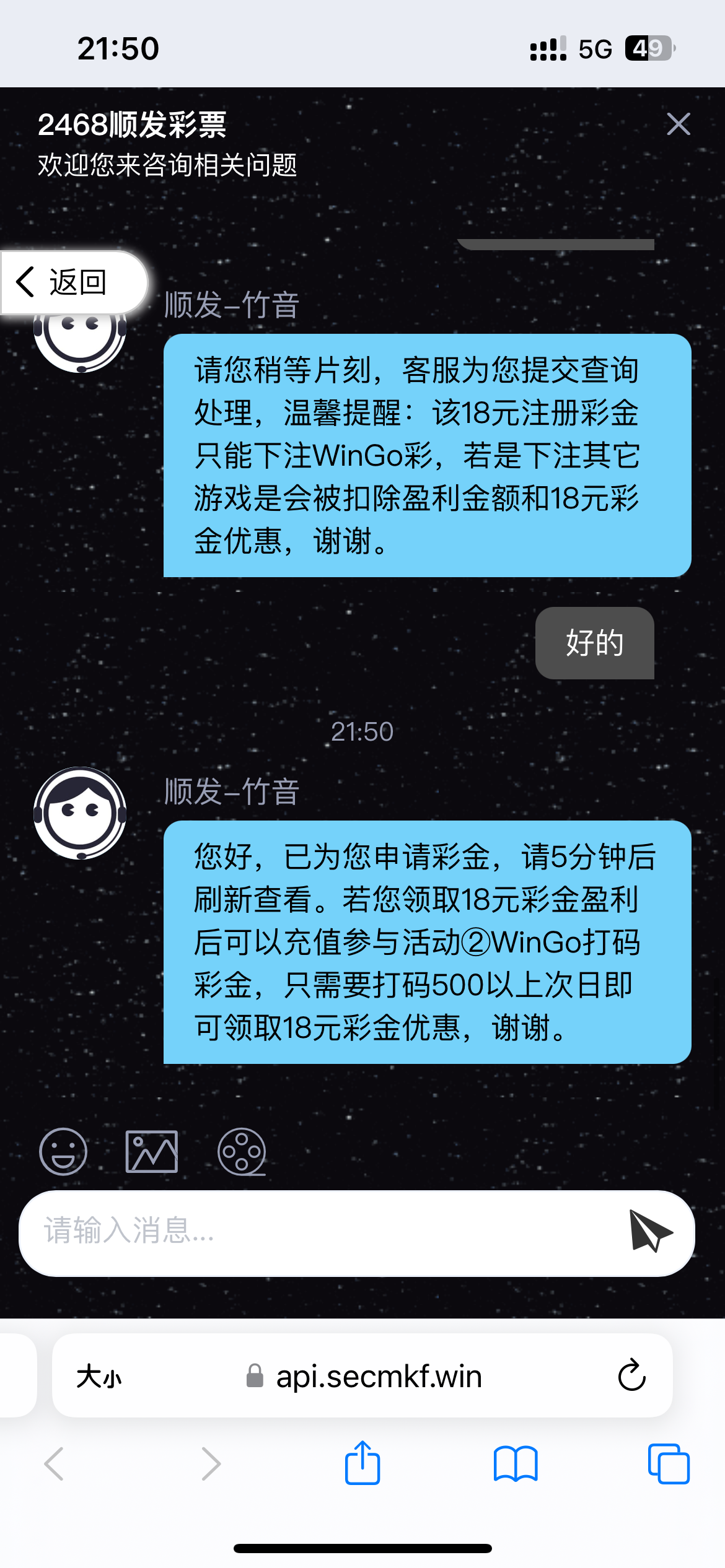The height and width of the screenshot is (1568, 725).
Task: Open the Safari share icon
Action: click(x=362, y=1463)
